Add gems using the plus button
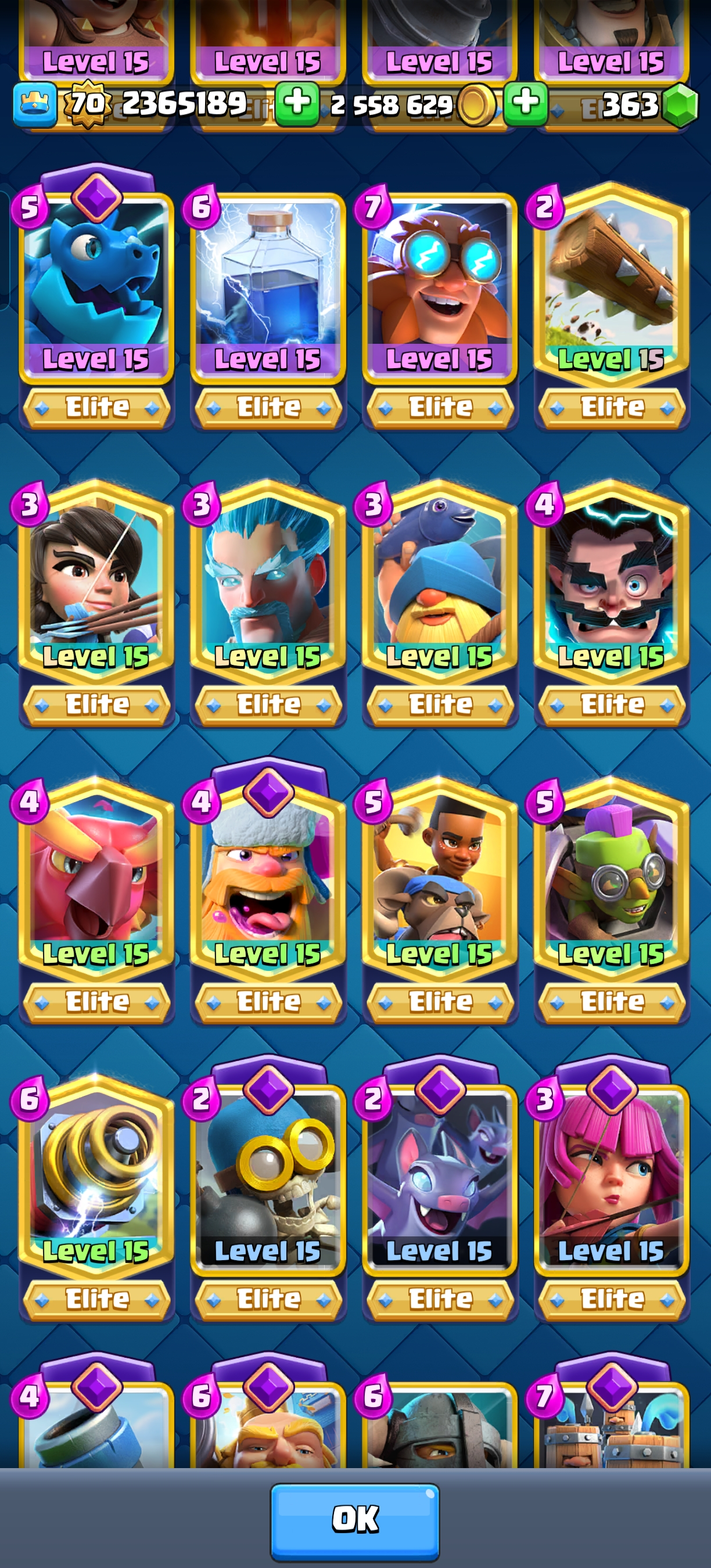Screen dimensions: 711x1568 (x=525, y=102)
